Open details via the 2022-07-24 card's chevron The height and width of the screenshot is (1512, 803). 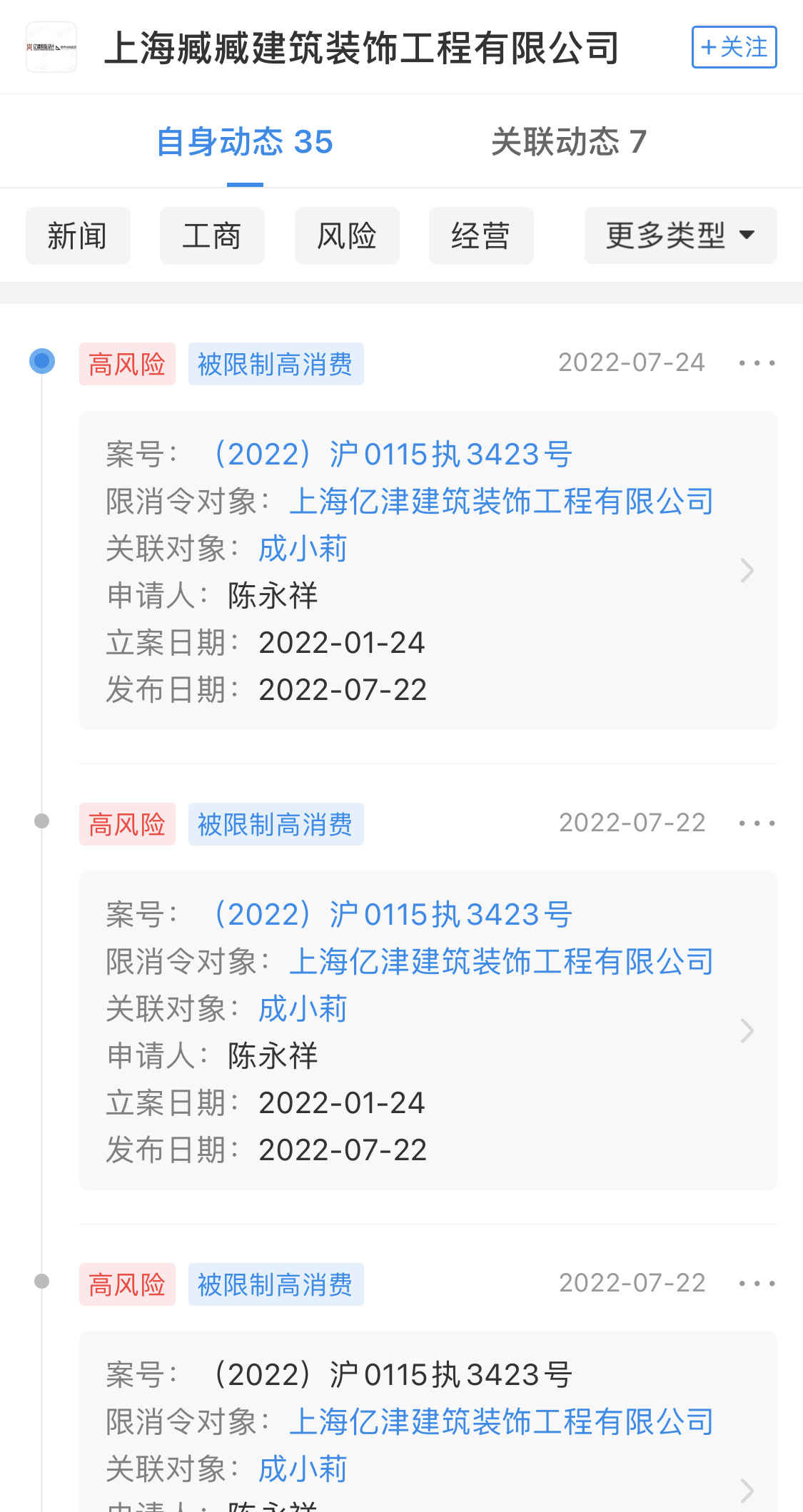pyautogui.click(x=747, y=571)
